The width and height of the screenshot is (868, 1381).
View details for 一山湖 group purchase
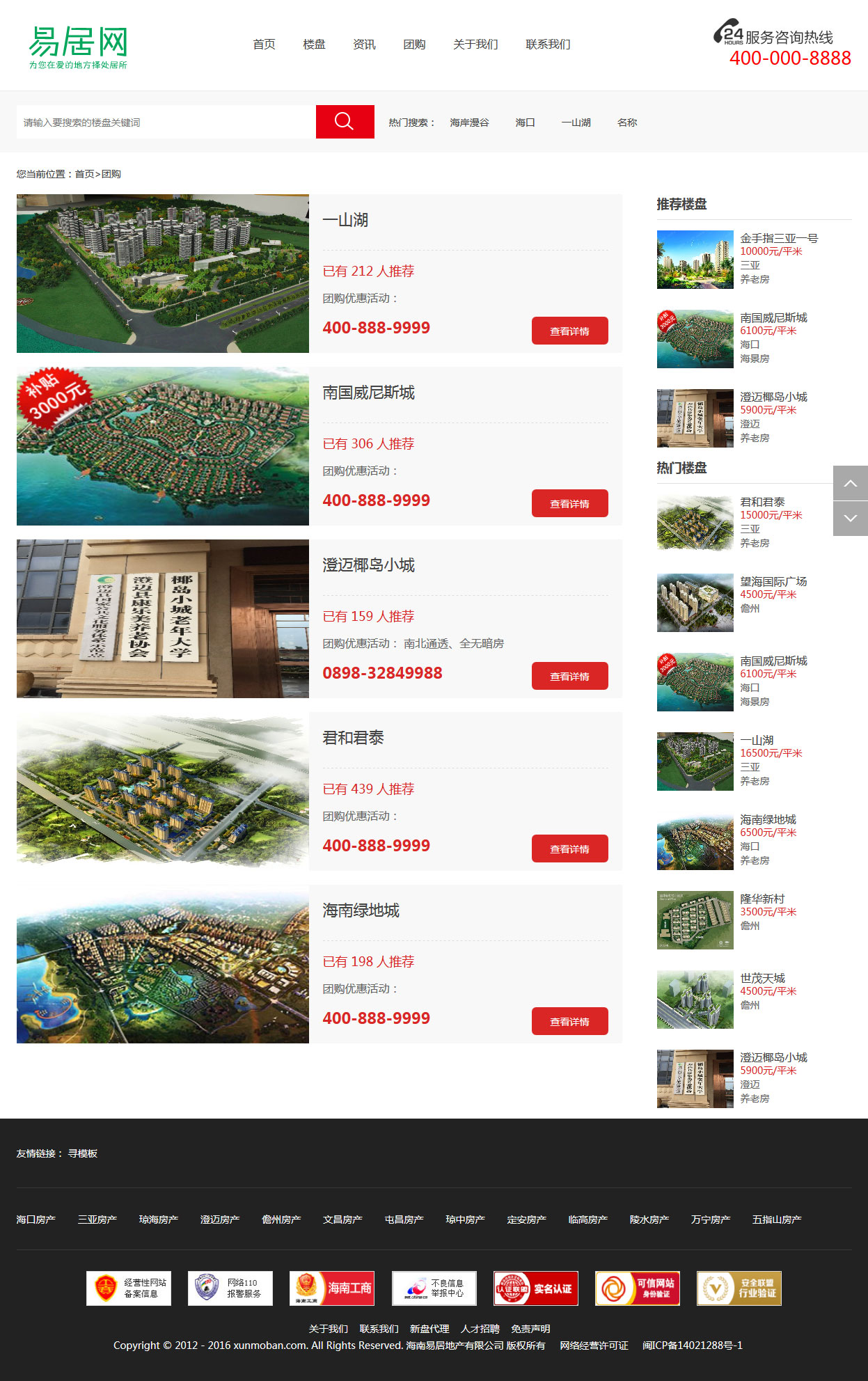click(x=569, y=331)
